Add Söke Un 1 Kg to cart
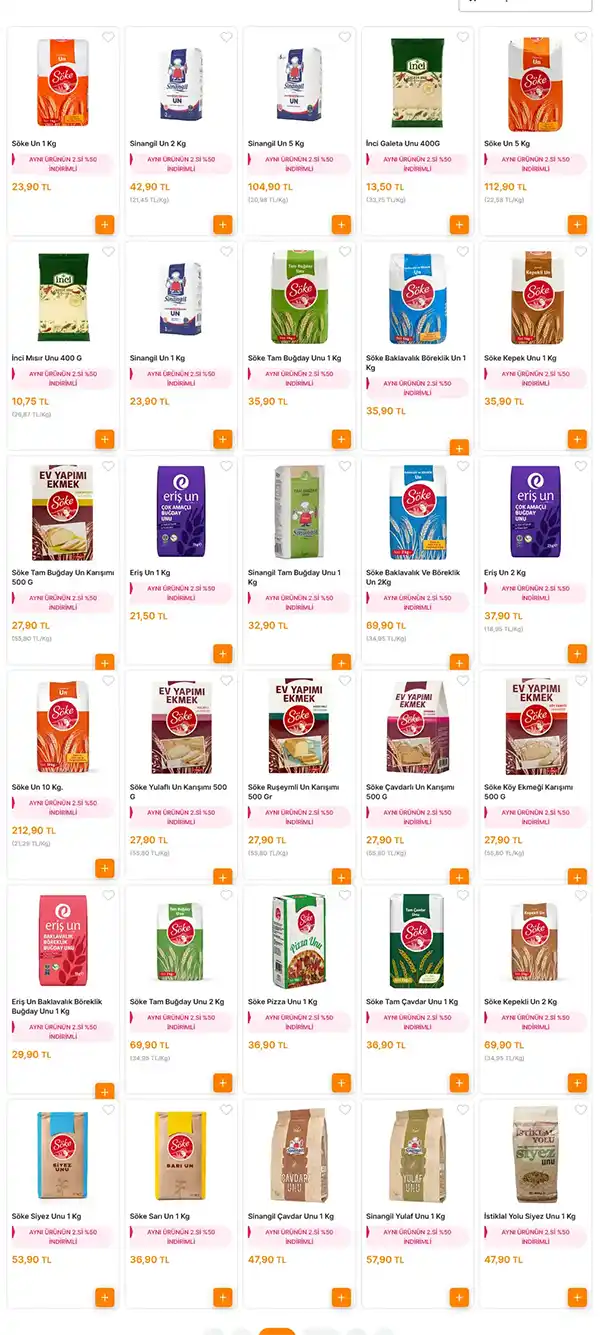 (105, 225)
